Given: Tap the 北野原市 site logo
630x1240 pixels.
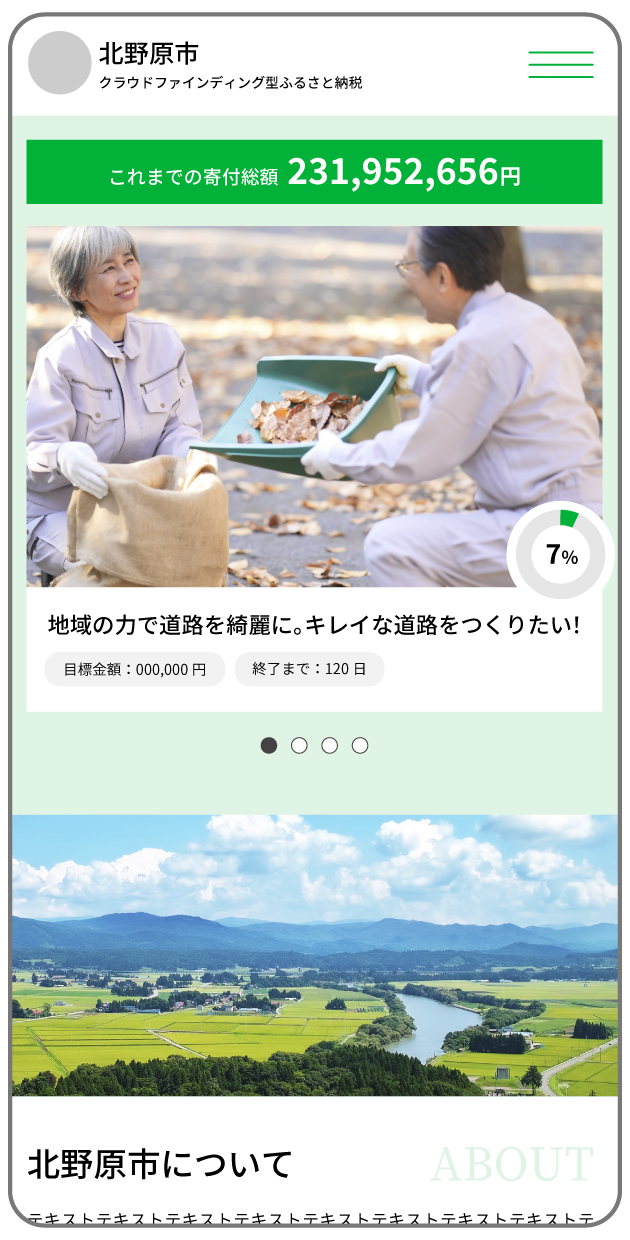Looking at the screenshot, I should click(x=60, y=63).
